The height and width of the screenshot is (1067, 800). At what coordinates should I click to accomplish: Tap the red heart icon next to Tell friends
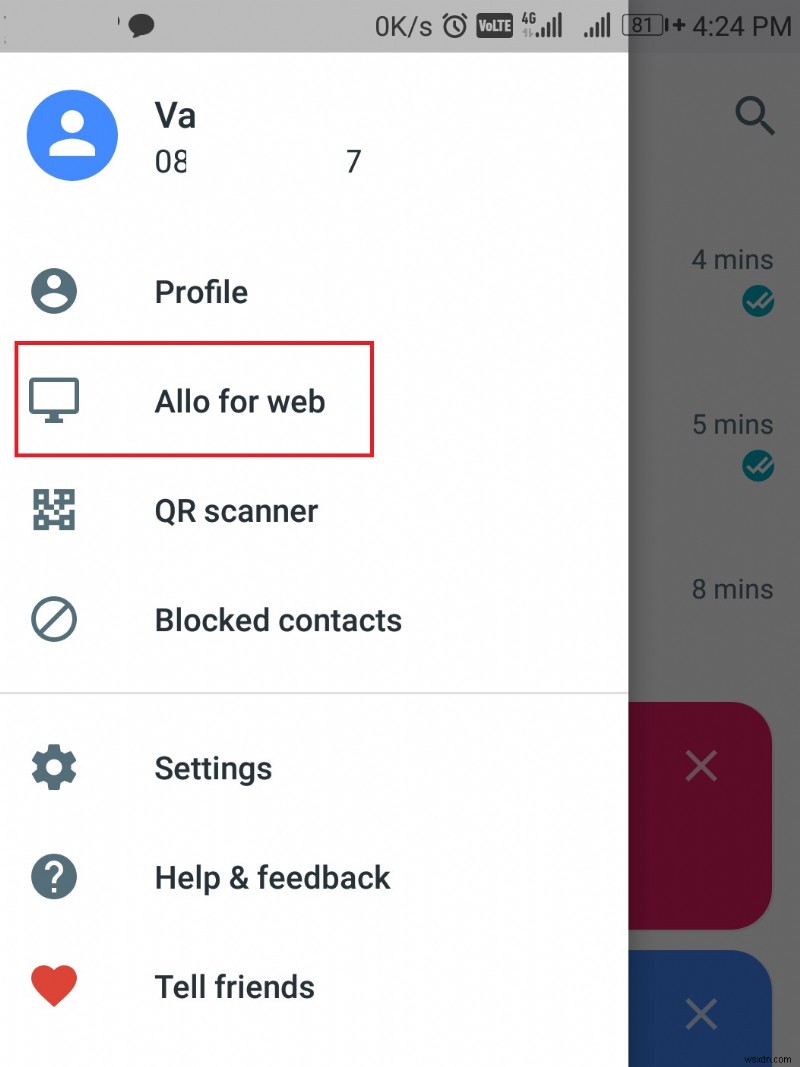tap(53, 985)
